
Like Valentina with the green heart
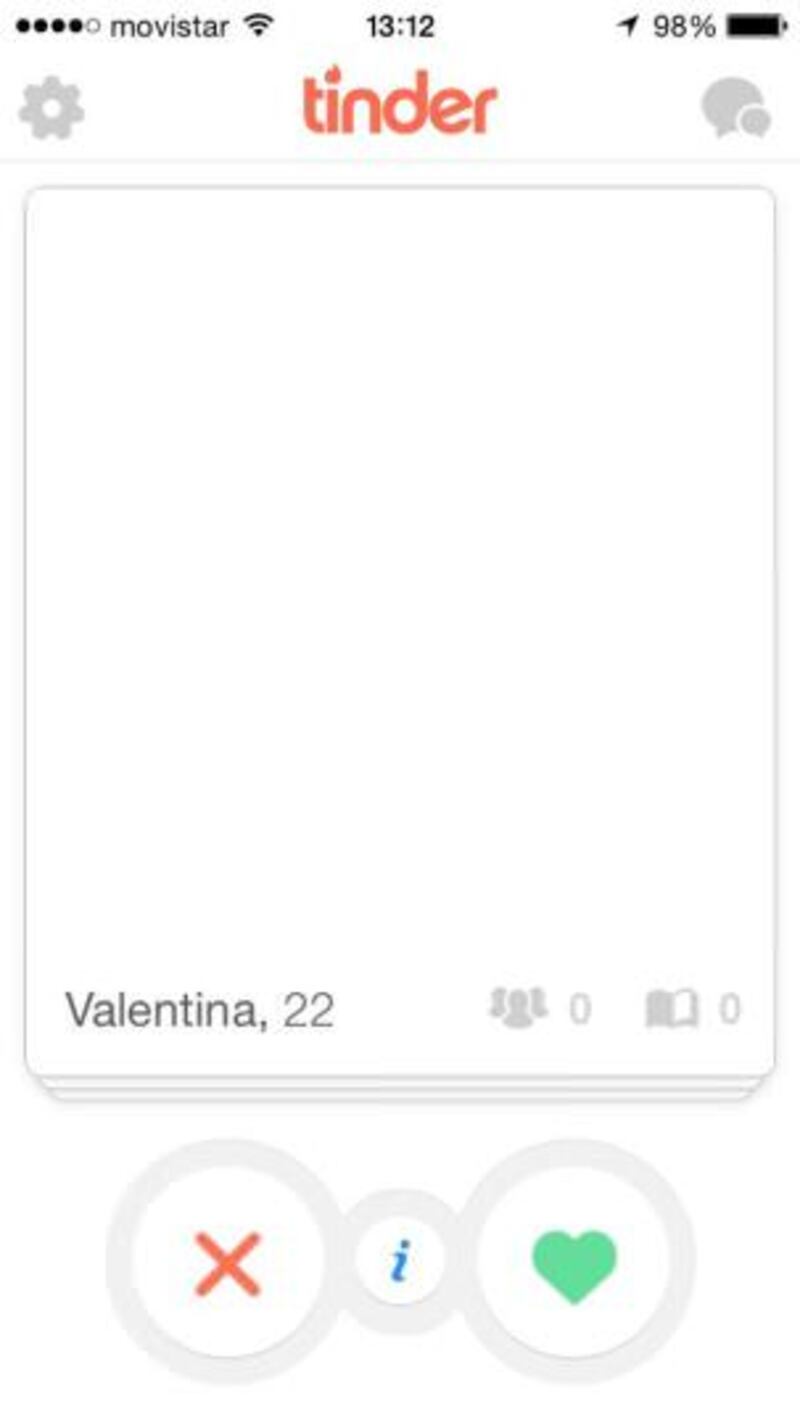click(574, 1264)
